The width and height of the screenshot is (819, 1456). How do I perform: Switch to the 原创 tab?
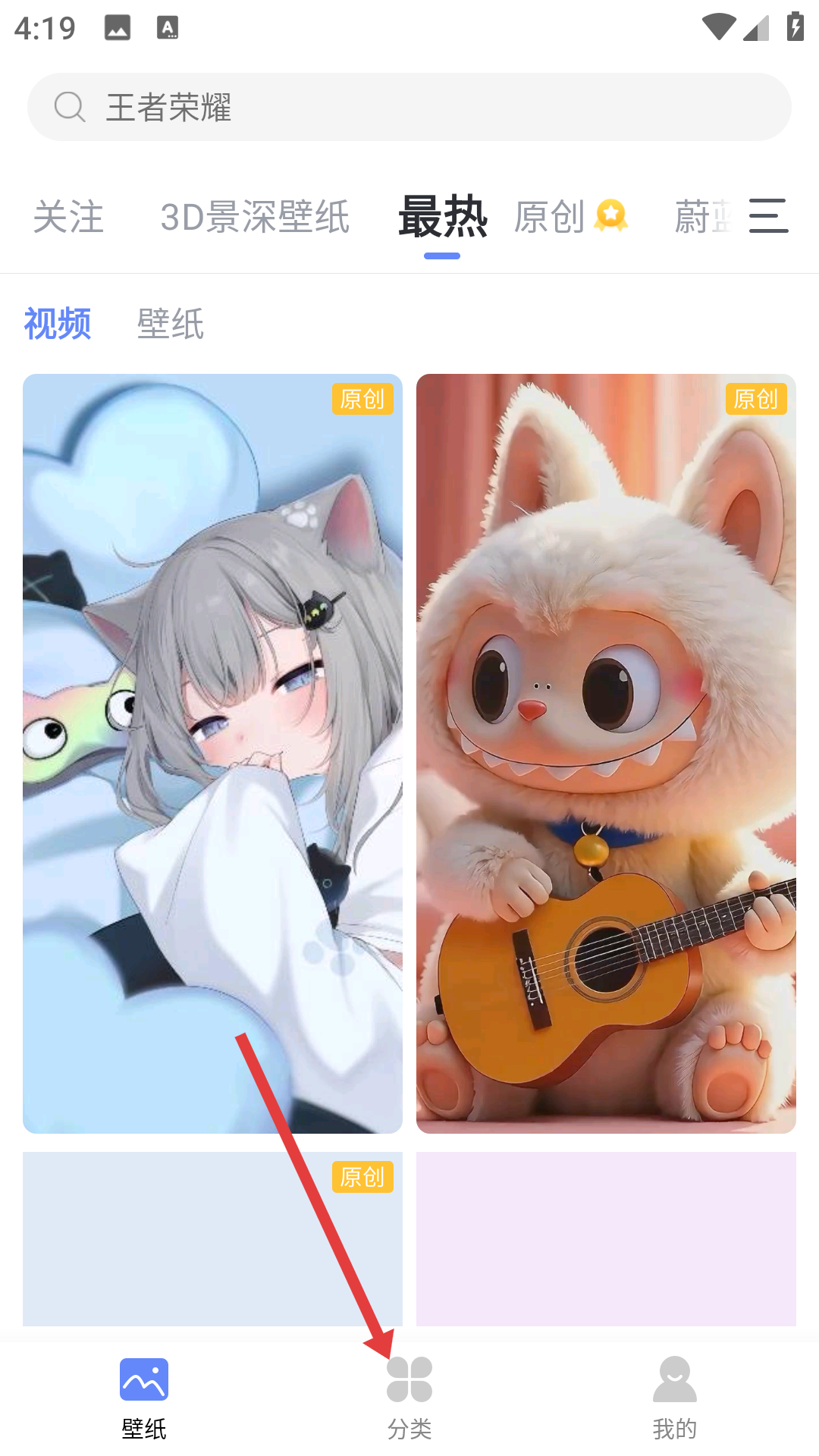pyautogui.click(x=570, y=218)
